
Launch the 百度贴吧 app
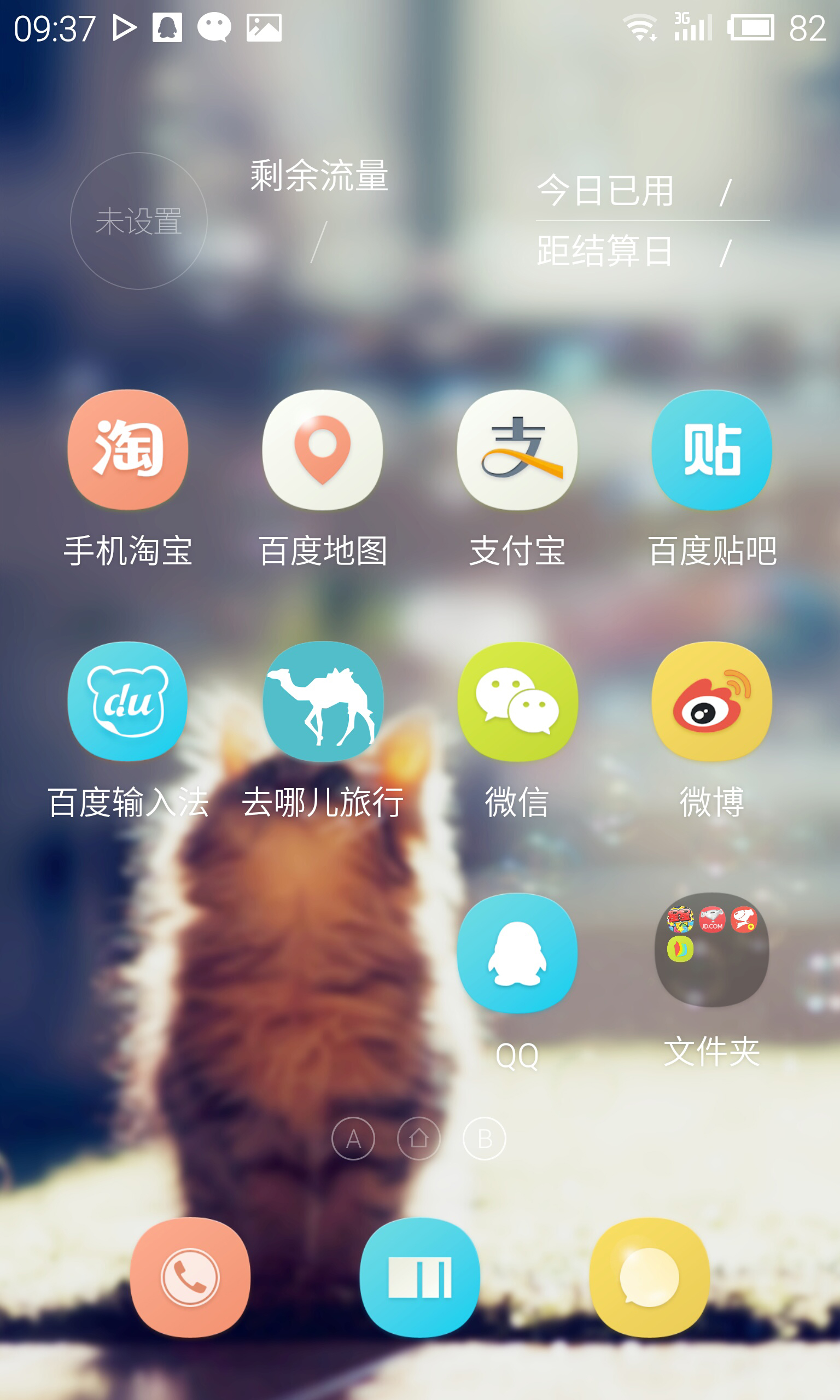(x=711, y=451)
